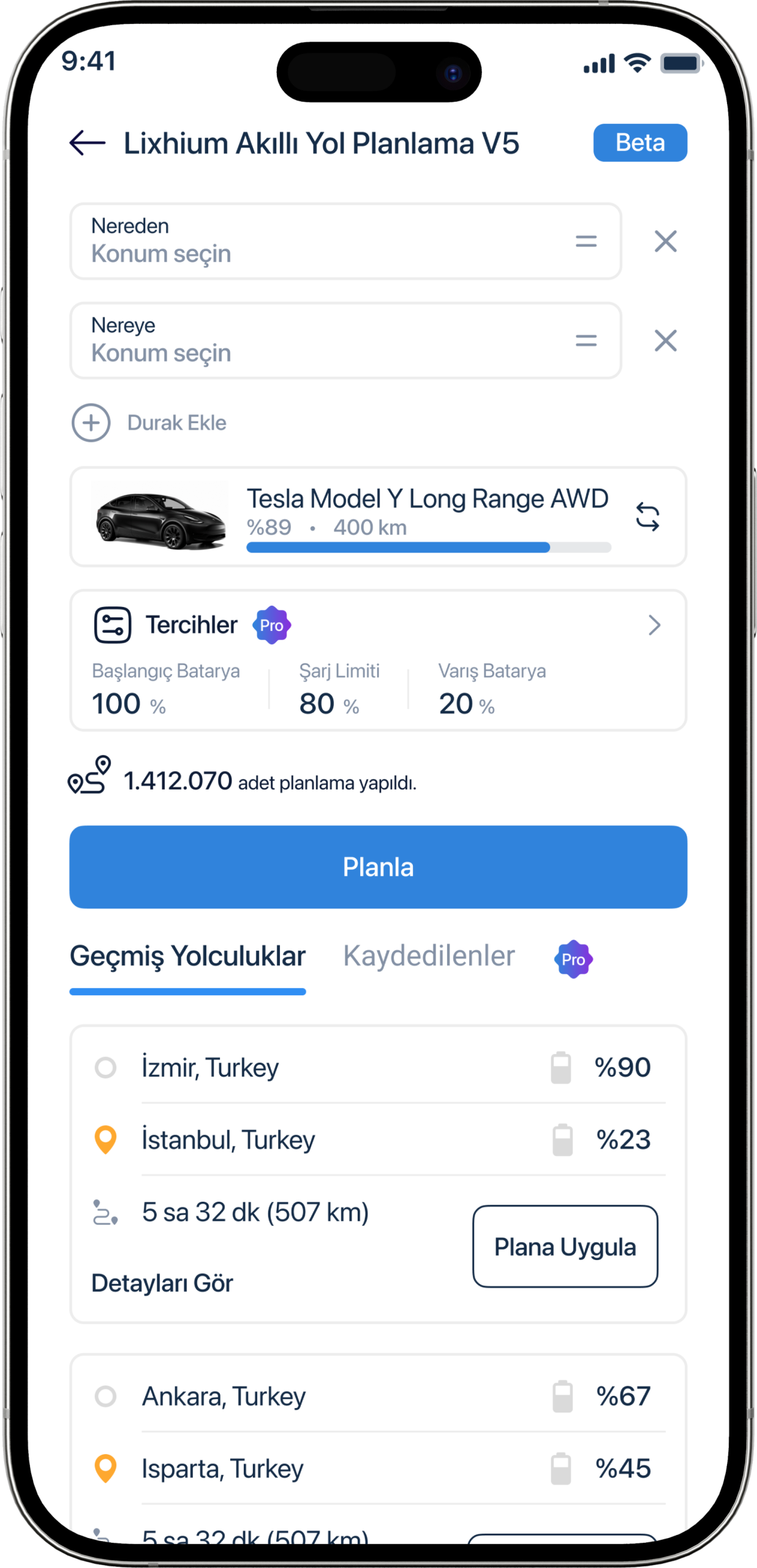Switch to the Kaydedilenler tab
This screenshot has width=757, height=1568.
429,957
